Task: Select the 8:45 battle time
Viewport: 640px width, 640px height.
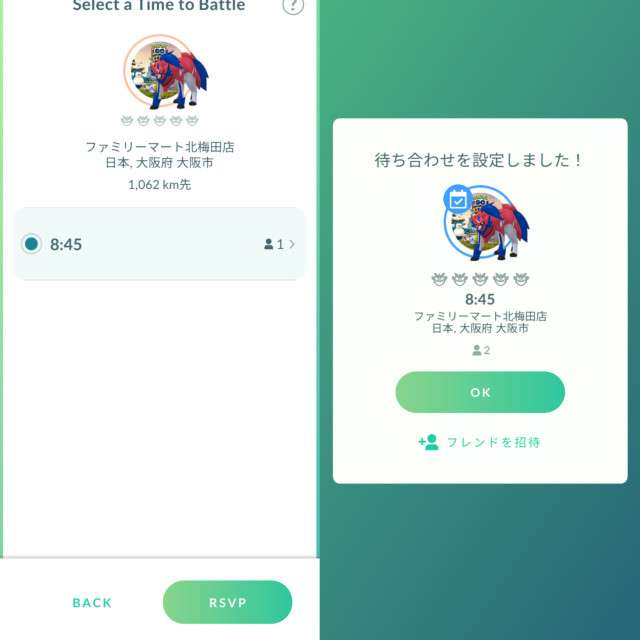Action: click(x=32, y=244)
